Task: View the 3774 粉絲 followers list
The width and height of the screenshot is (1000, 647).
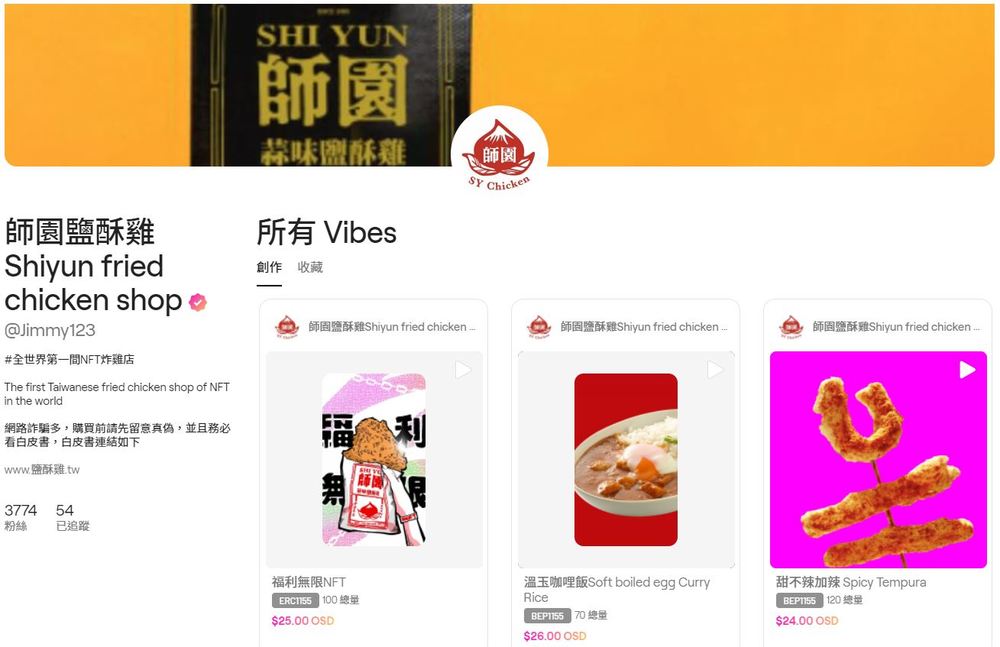Action: pyautogui.click(x=20, y=517)
